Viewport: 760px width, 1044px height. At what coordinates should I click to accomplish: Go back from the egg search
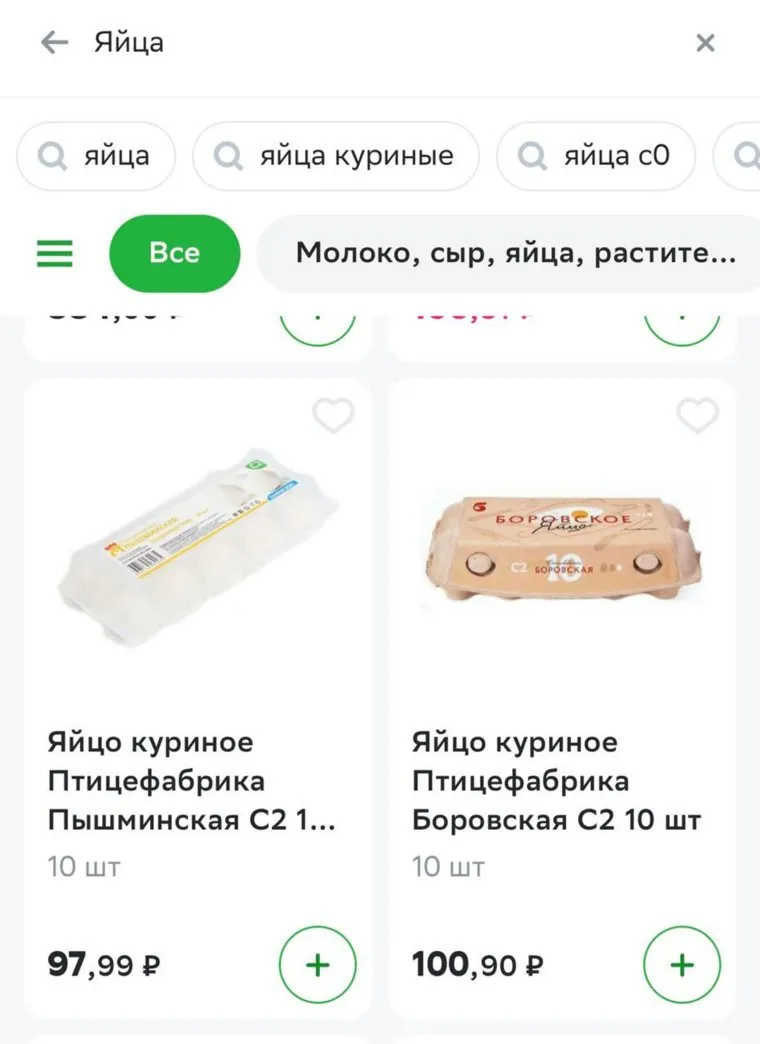coord(54,43)
